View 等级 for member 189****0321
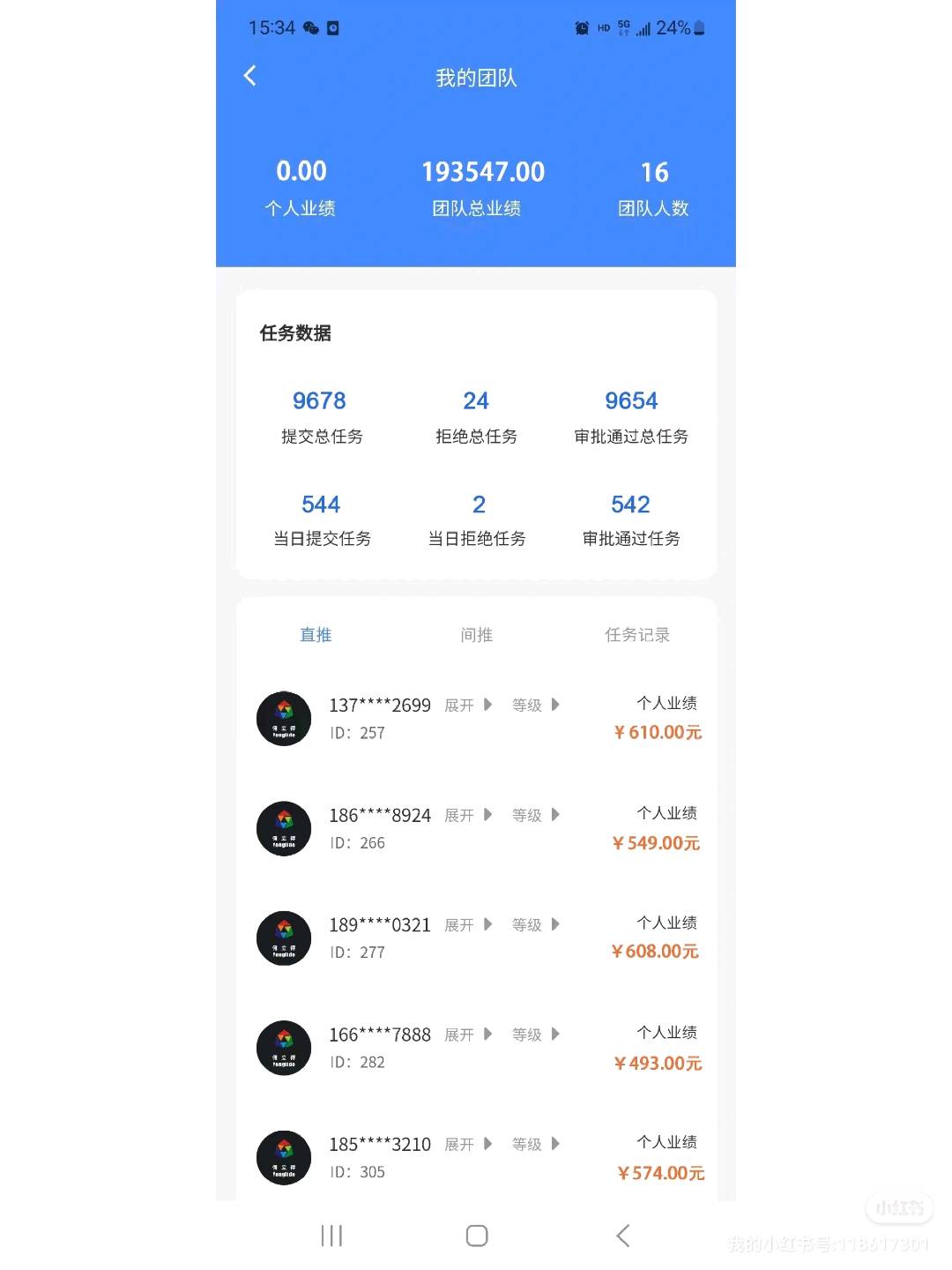The width and height of the screenshot is (952, 1270). [x=536, y=925]
